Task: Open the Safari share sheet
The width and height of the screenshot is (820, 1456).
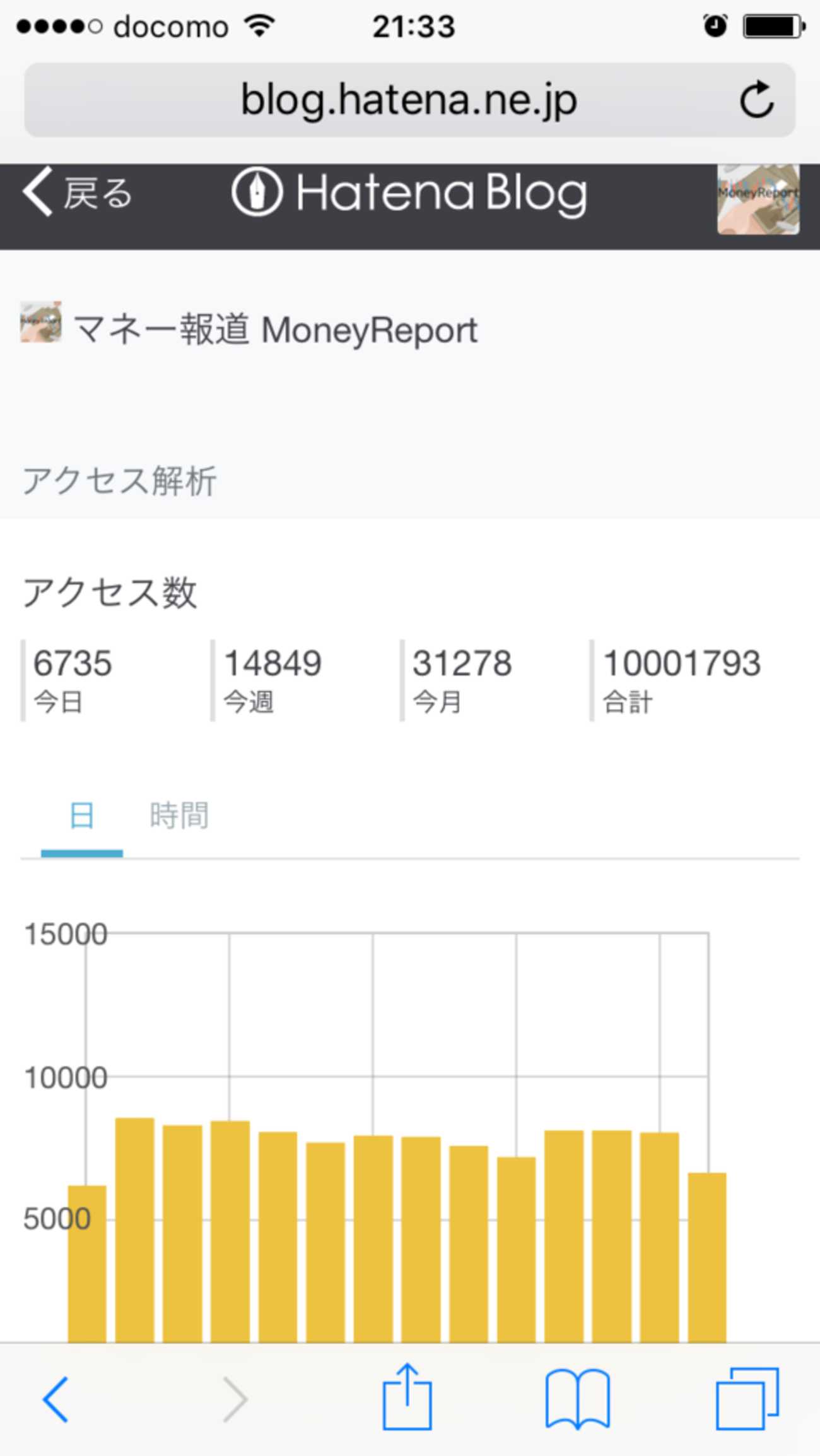Action: point(407,1397)
